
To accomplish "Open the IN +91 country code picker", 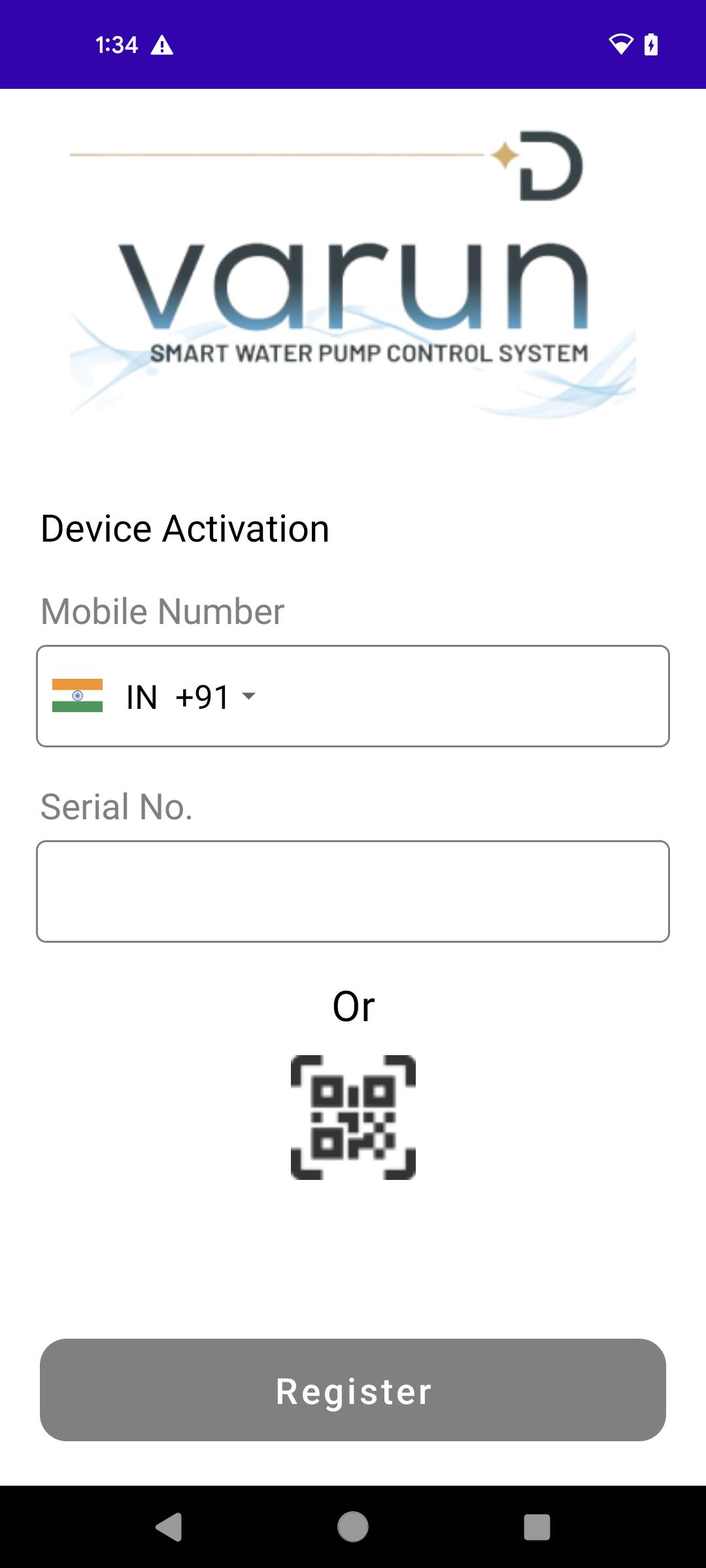I will coord(154,696).
